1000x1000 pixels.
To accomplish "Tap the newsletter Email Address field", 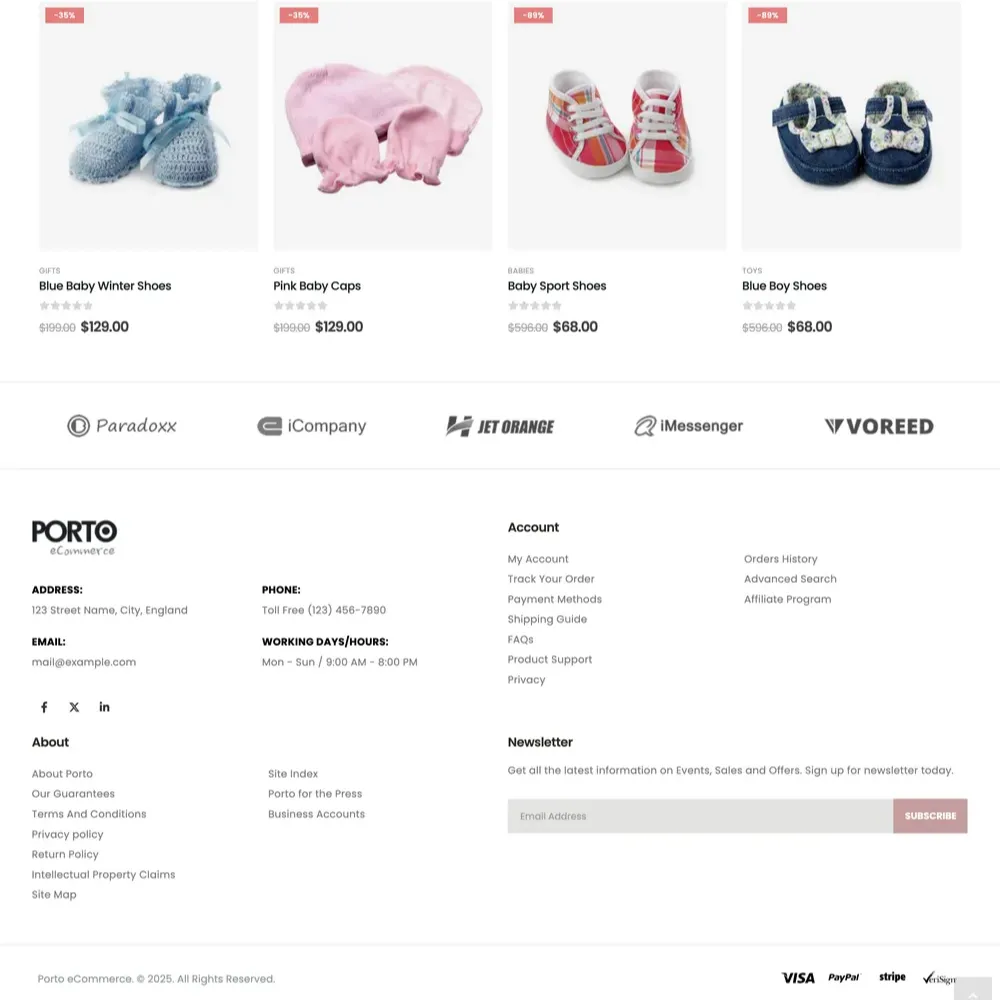I will 700,816.
